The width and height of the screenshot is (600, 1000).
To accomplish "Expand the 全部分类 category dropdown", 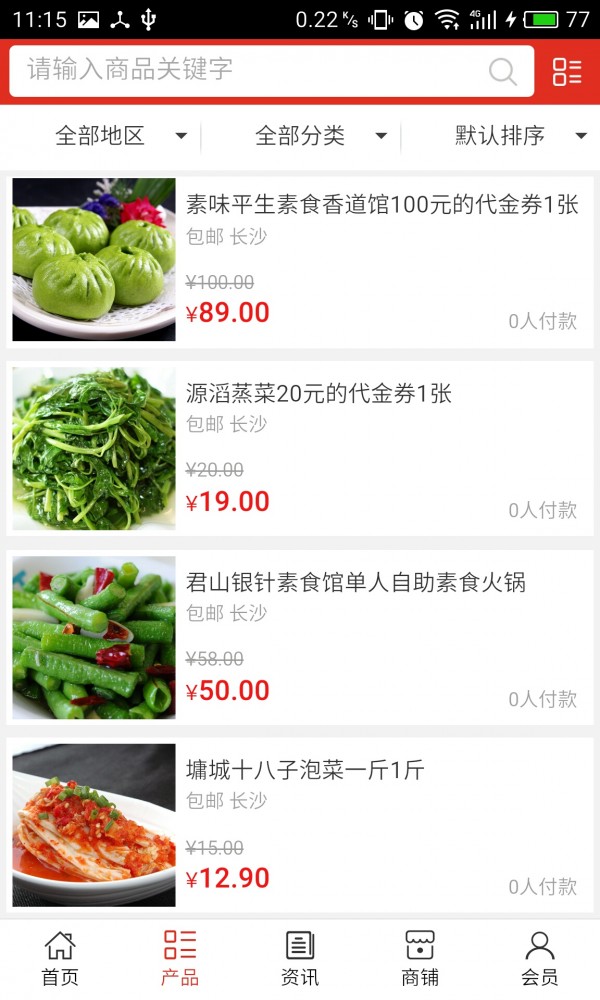I will coord(320,136).
